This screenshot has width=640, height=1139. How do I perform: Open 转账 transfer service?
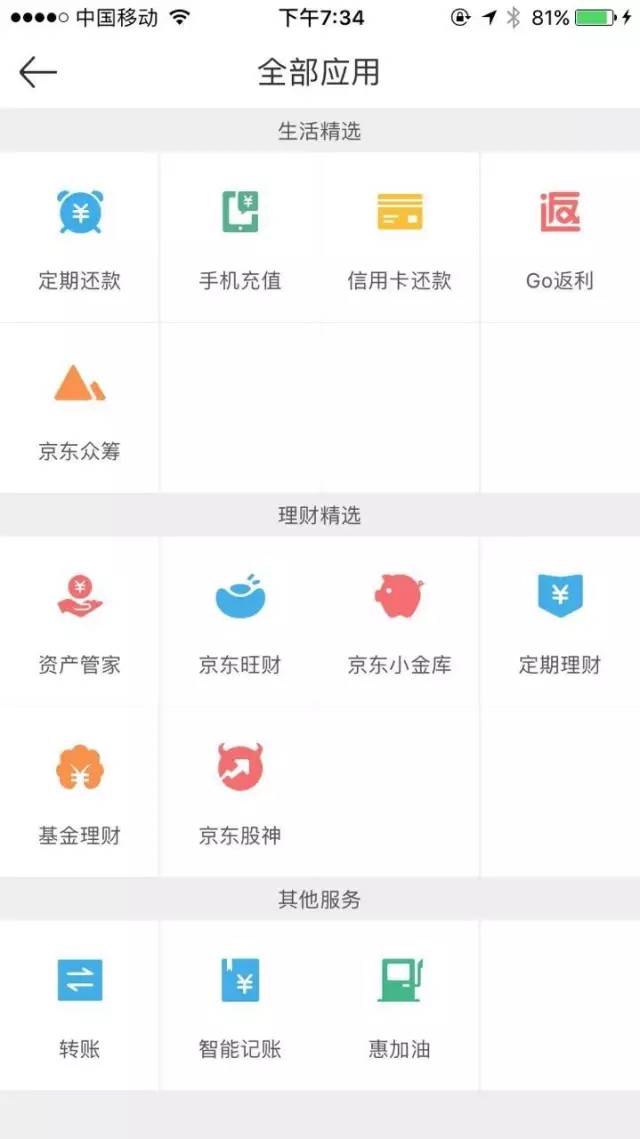tap(80, 1005)
